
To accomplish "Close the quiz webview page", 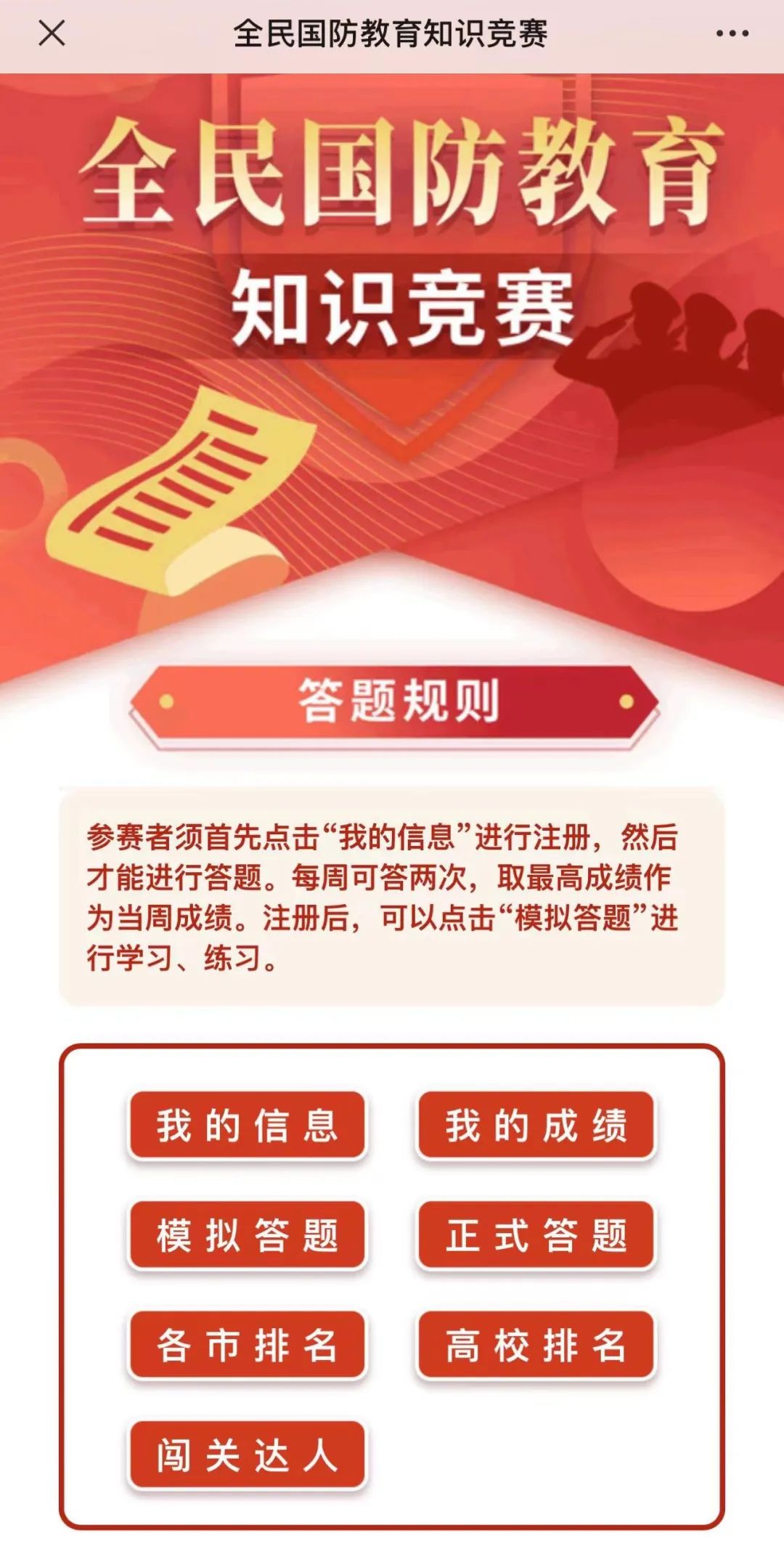I will click(x=52, y=33).
